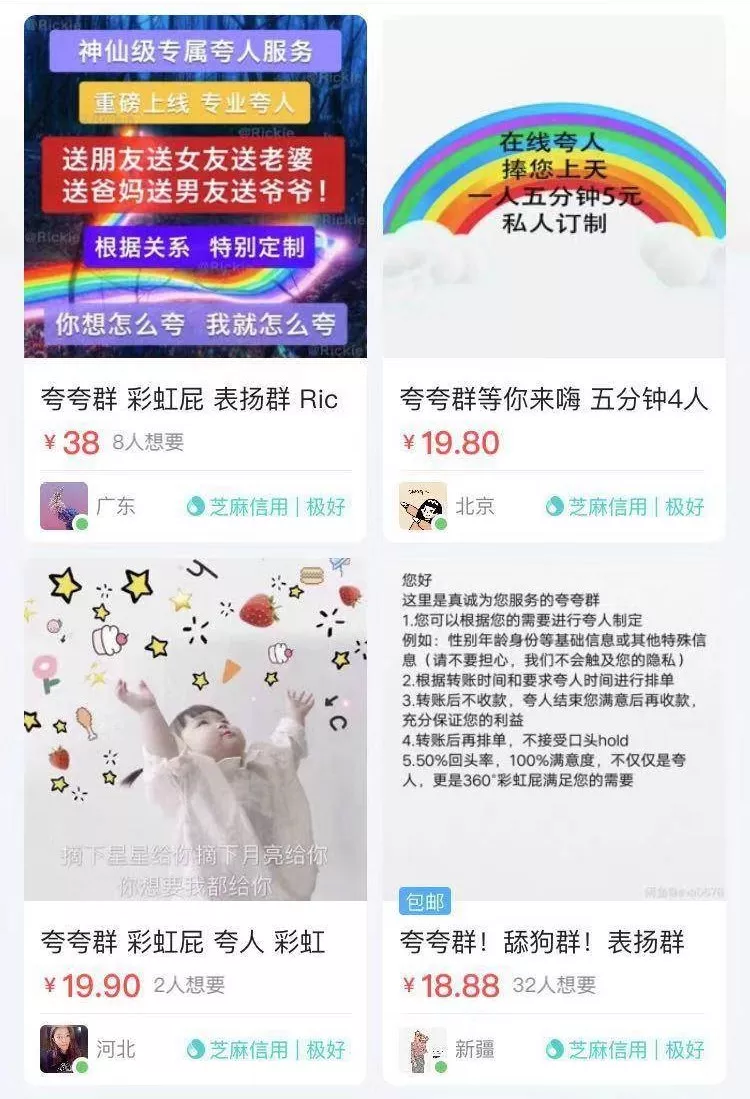View the 河北 seller's avatar profile

pyautogui.click(x=64, y=1049)
